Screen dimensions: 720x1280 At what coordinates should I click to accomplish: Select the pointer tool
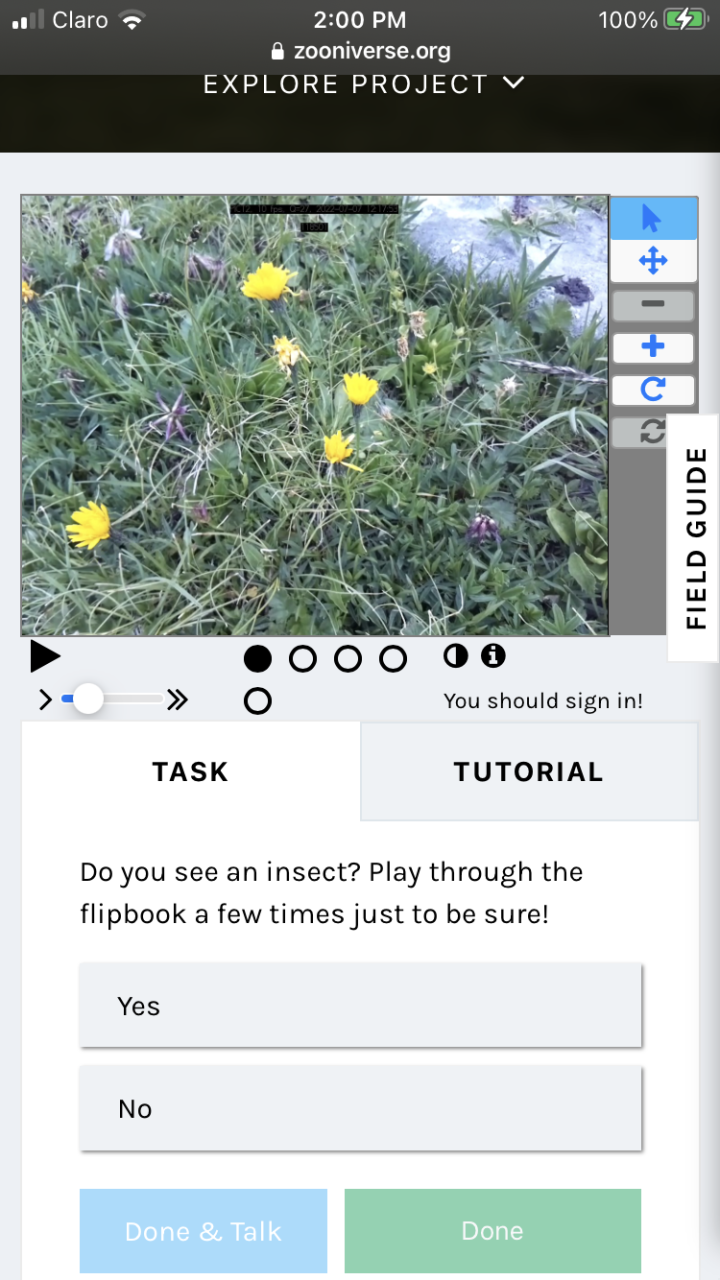tap(653, 218)
